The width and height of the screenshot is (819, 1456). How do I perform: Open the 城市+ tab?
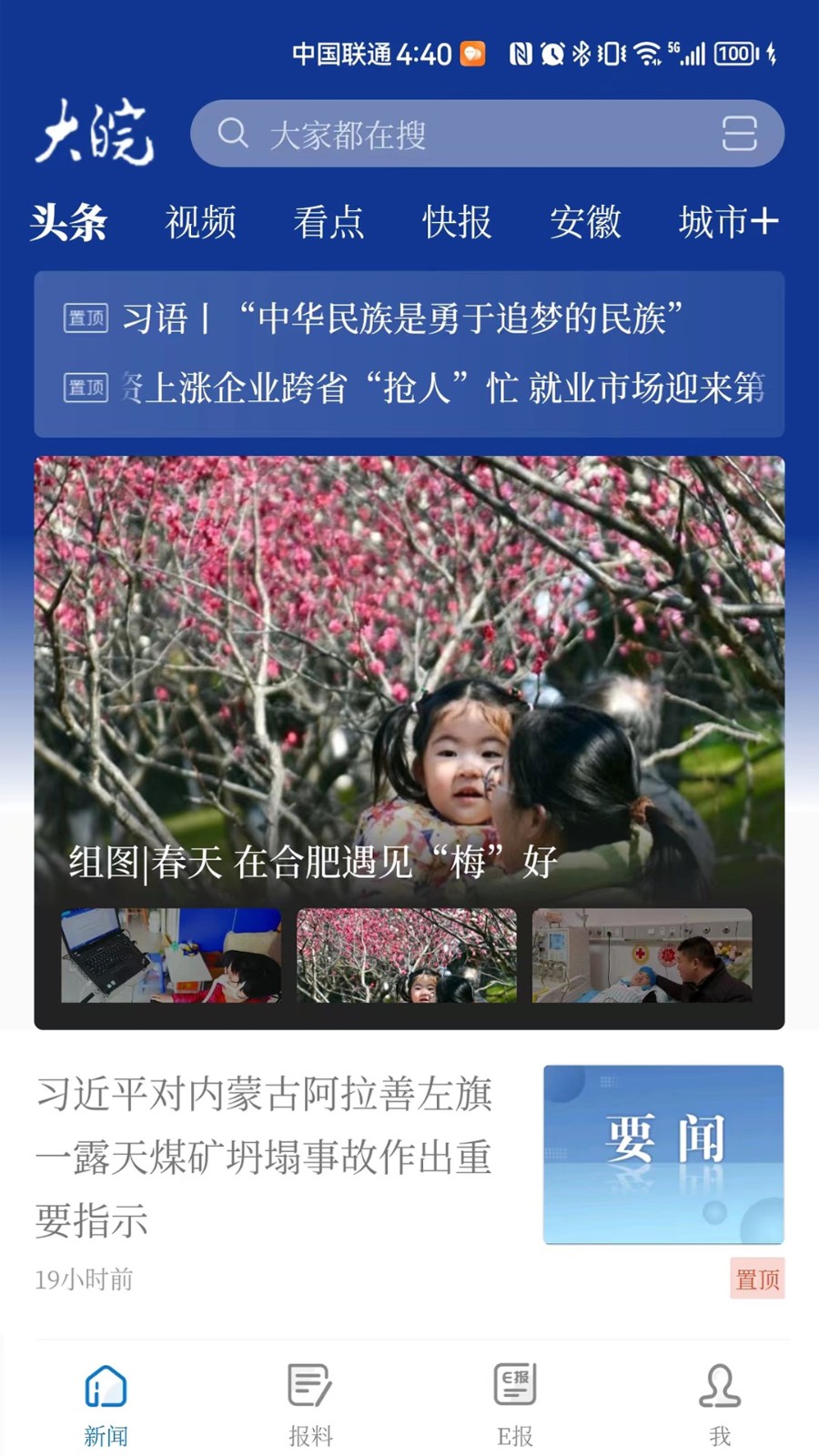[728, 222]
